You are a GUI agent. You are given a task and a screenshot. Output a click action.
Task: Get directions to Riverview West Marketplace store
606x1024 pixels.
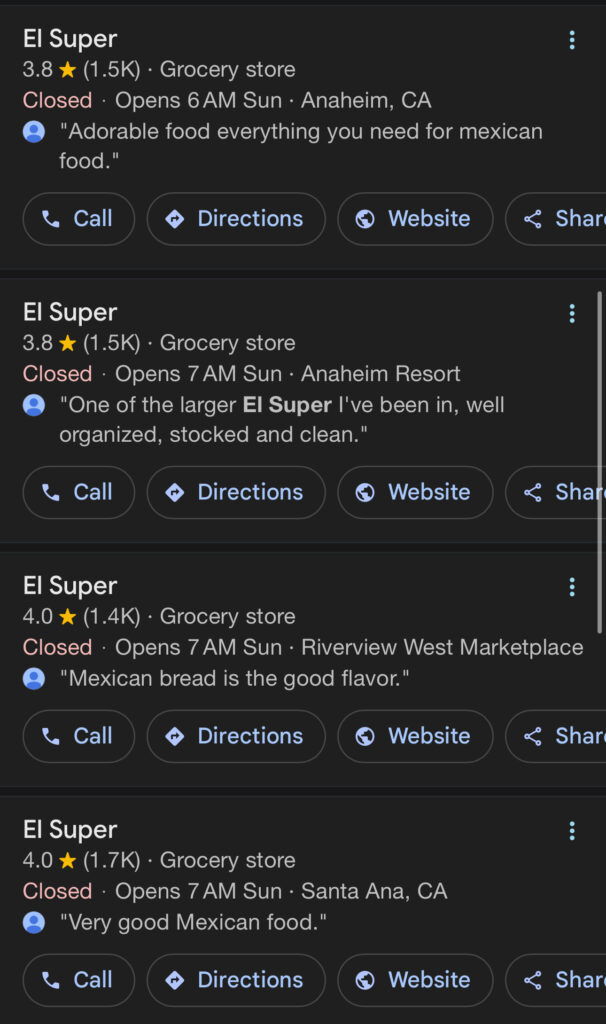tap(236, 736)
